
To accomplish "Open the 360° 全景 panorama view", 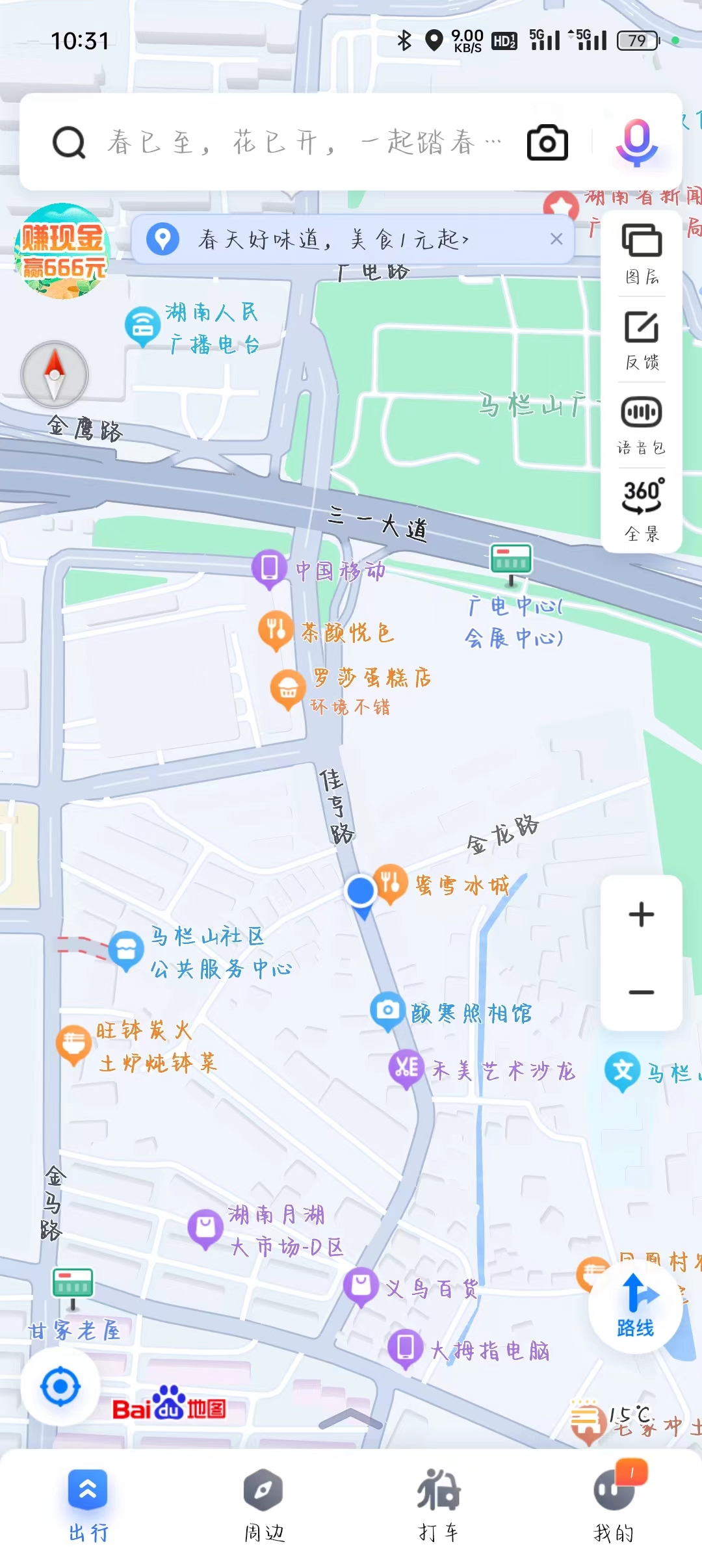I will (x=642, y=510).
